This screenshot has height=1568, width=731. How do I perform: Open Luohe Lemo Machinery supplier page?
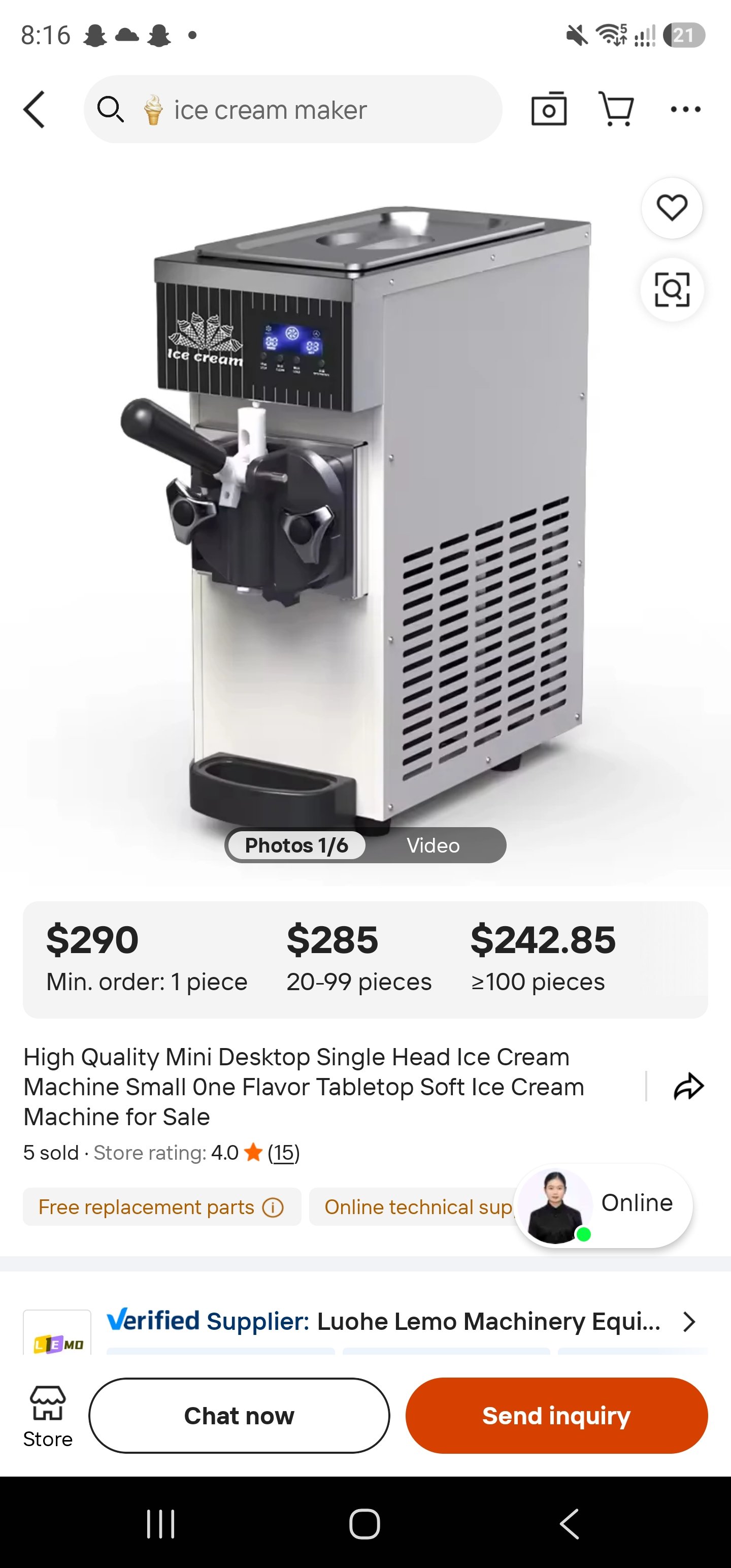pyautogui.click(x=402, y=1322)
